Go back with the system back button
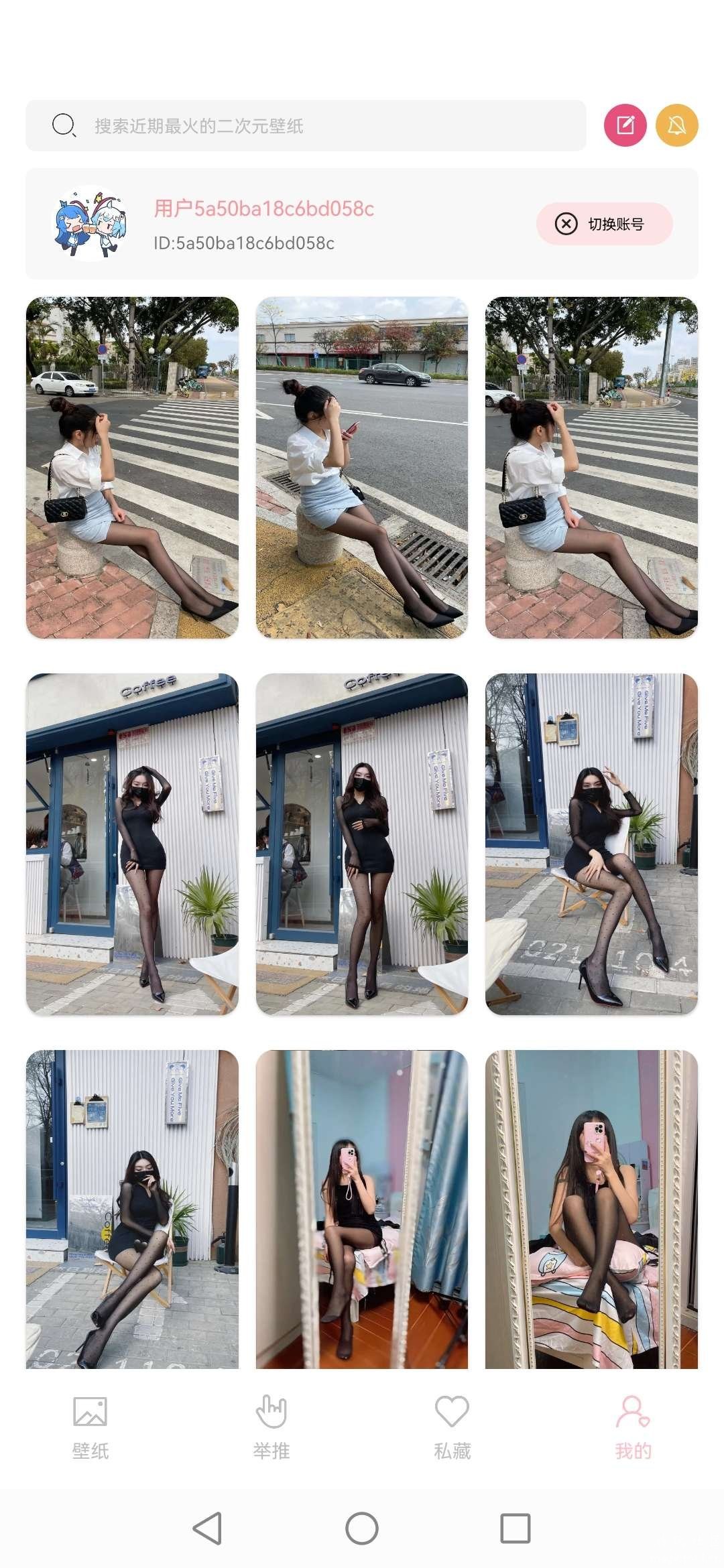Screen dimensions: 724x1568 click(x=207, y=1528)
